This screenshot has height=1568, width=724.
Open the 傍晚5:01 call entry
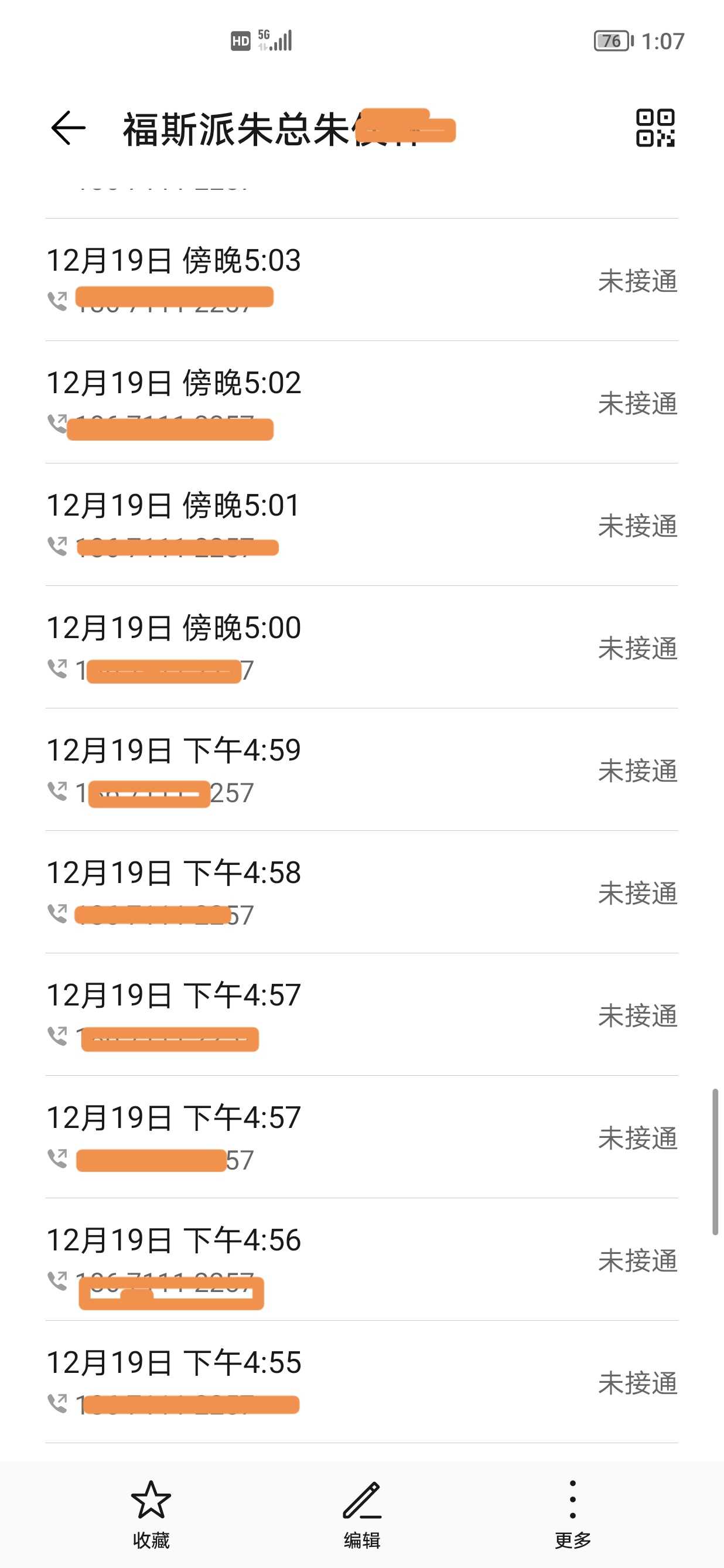(362, 524)
